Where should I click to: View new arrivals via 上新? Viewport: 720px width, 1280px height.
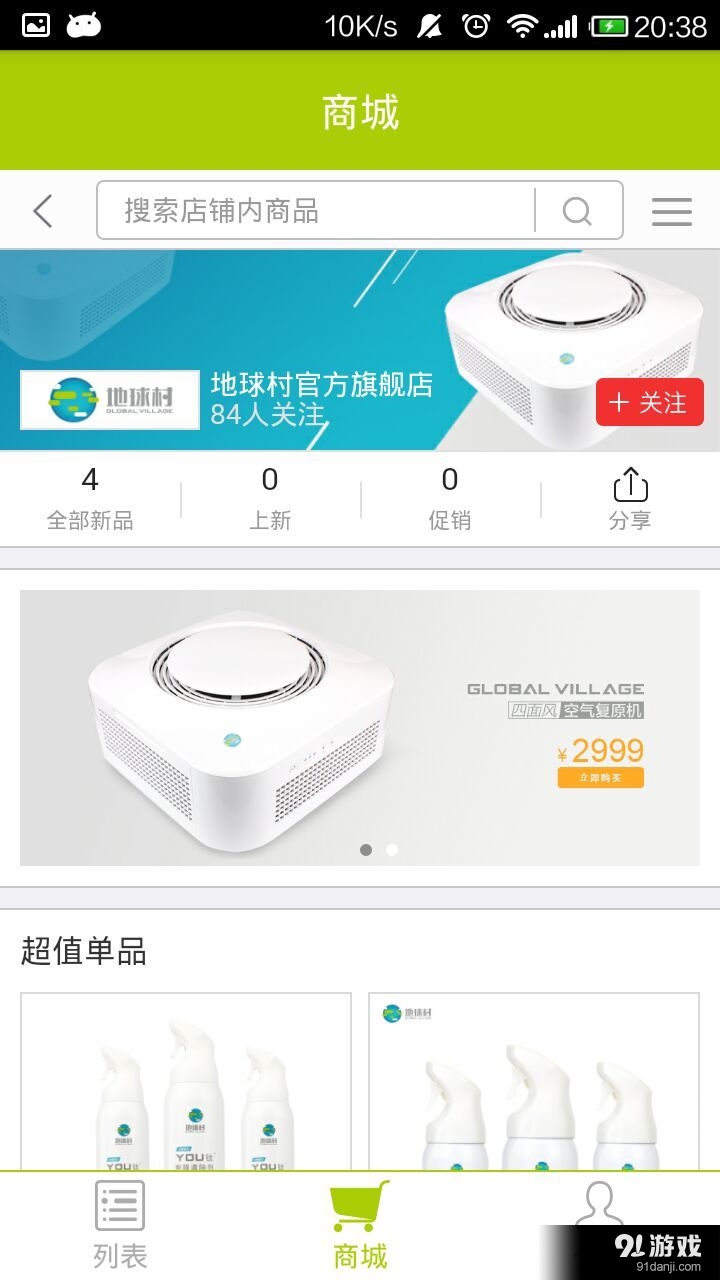[x=269, y=497]
